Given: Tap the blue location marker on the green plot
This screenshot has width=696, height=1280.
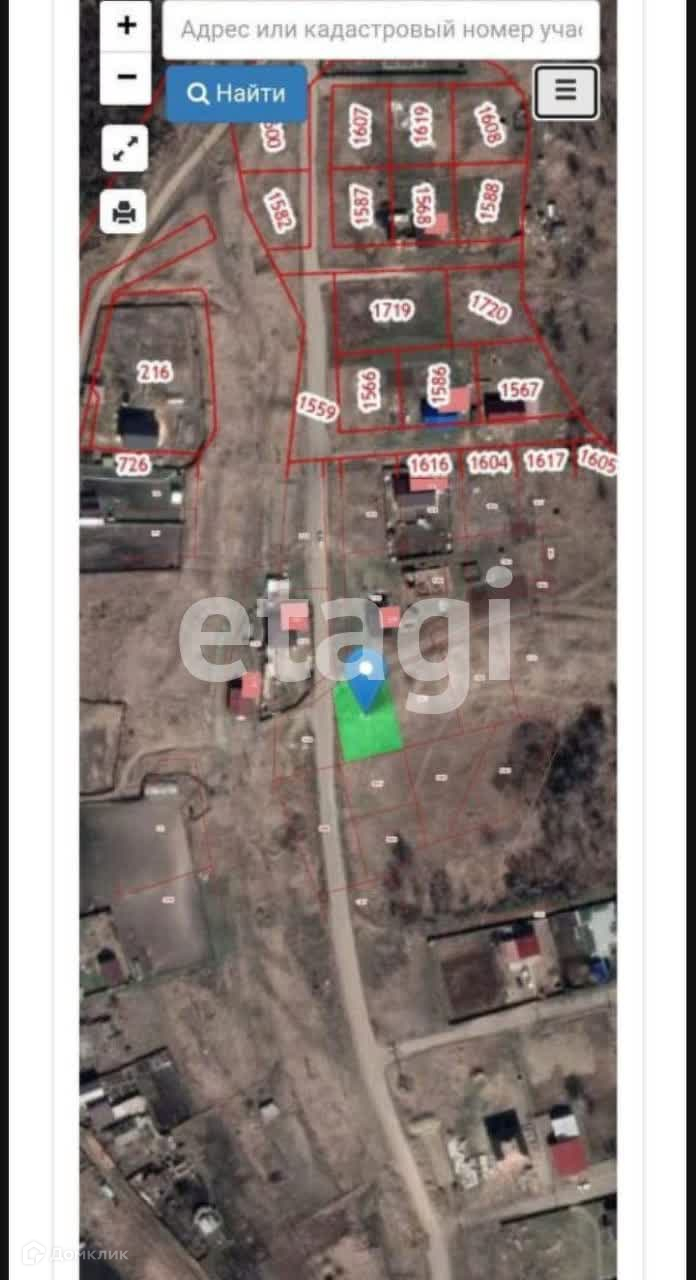Looking at the screenshot, I should click(x=366, y=679).
